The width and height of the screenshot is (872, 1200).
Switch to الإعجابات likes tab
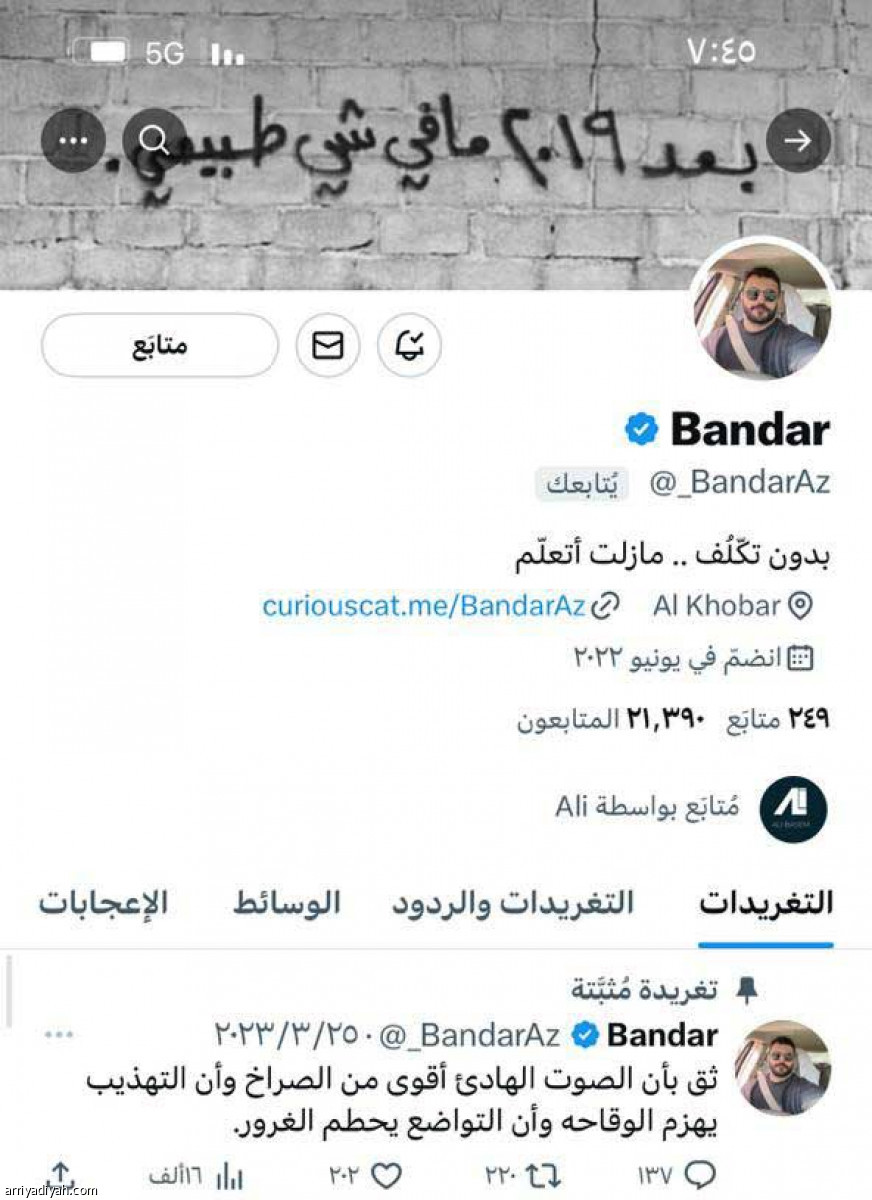click(103, 903)
